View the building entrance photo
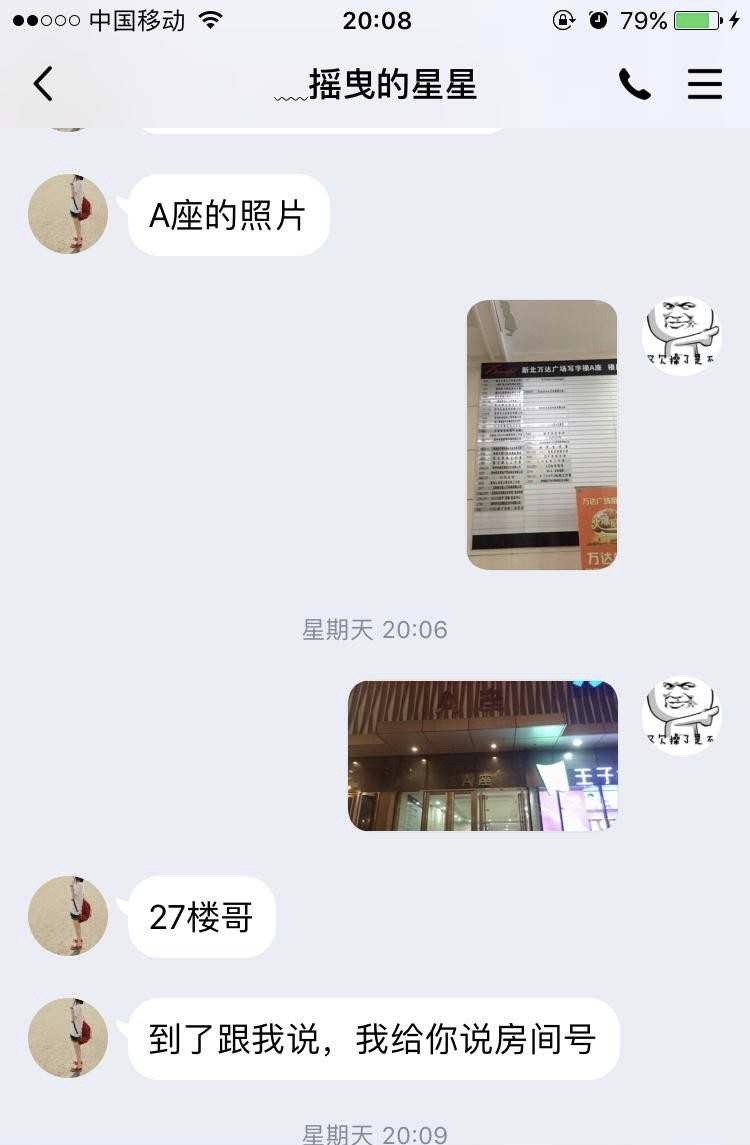 [483, 756]
